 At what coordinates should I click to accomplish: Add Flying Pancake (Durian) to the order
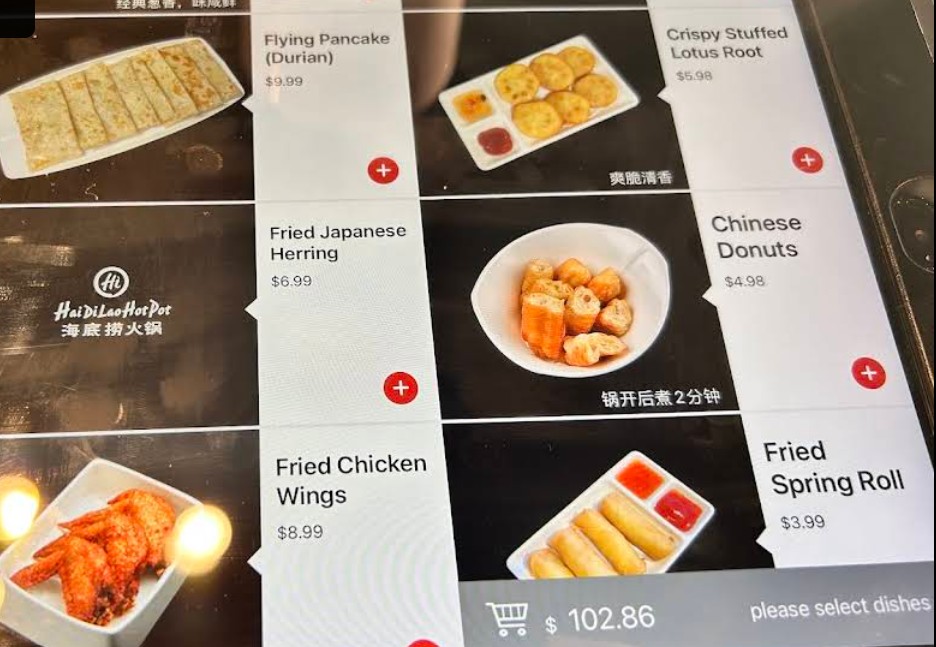click(383, 170)
